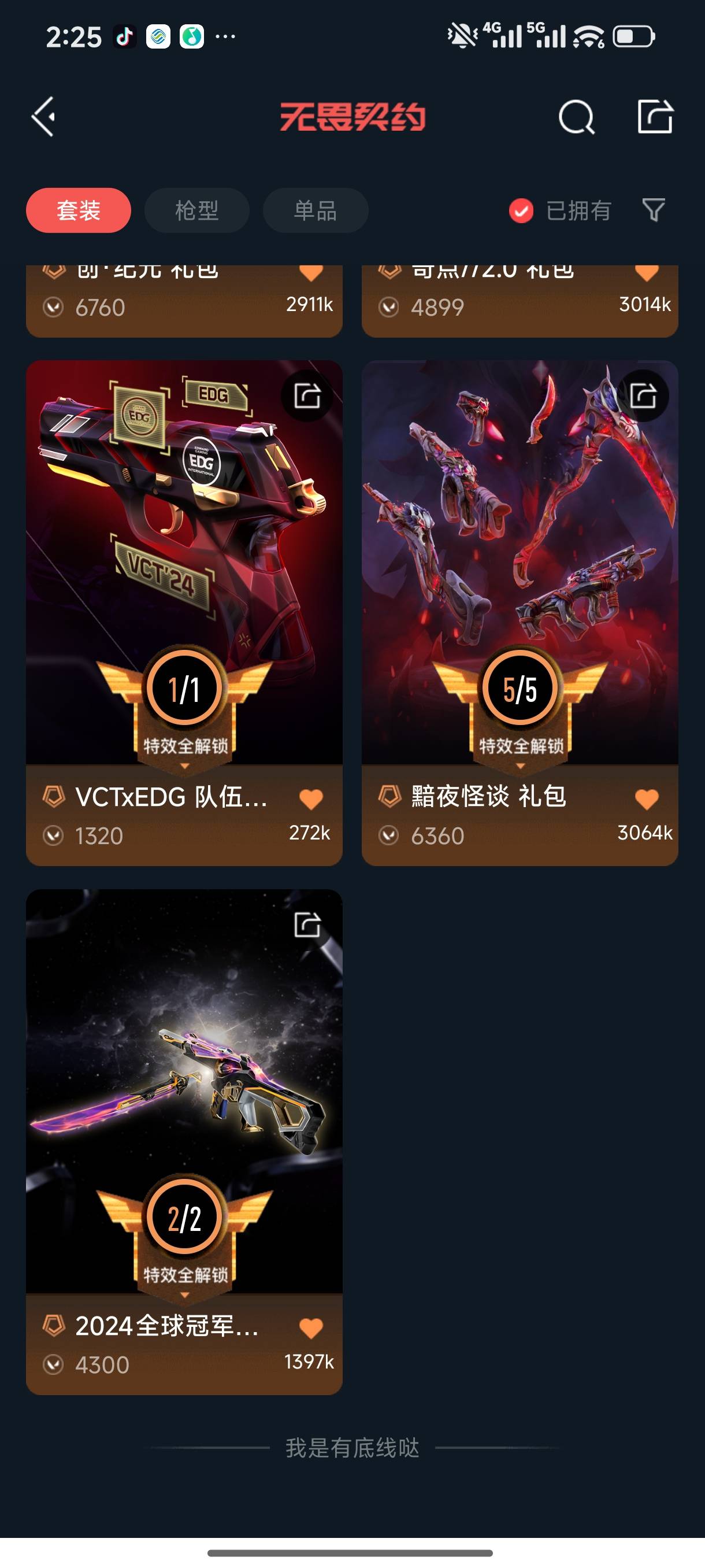The height and width of the screenshot is (1568, 705).
Task: Share the 黯夜怪谈 礼包 card
Action: click(x=643, y=395)
